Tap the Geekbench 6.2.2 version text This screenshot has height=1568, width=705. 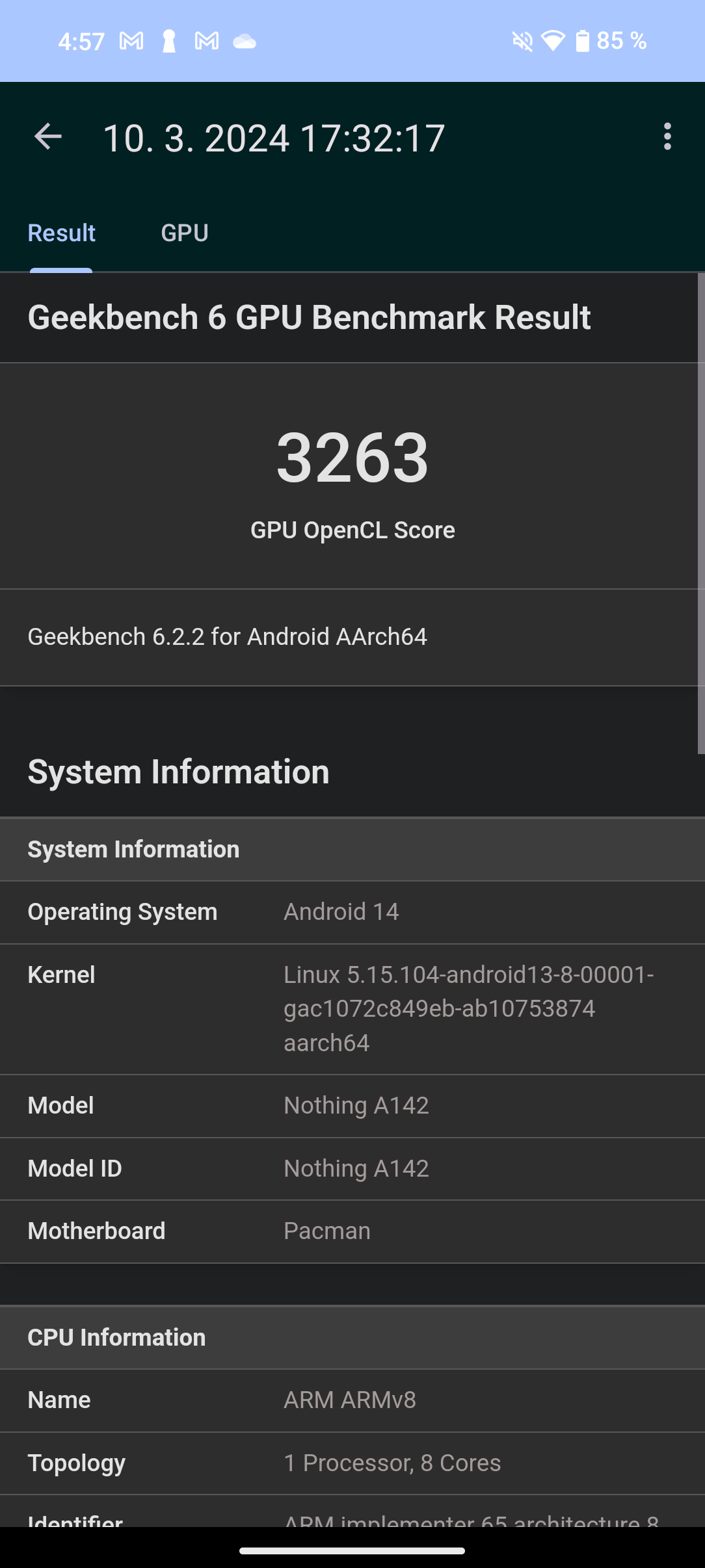pyautogui.click(x=228, y=637)
